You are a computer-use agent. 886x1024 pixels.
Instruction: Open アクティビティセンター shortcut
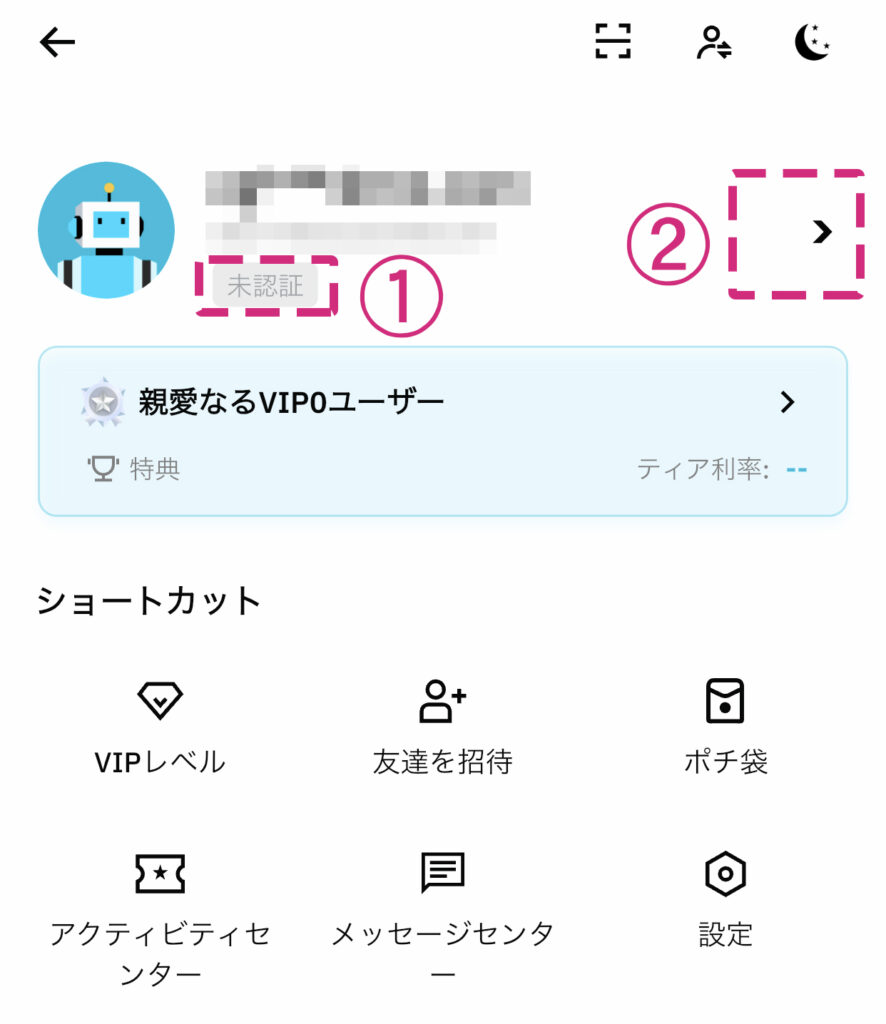[160, 915]
